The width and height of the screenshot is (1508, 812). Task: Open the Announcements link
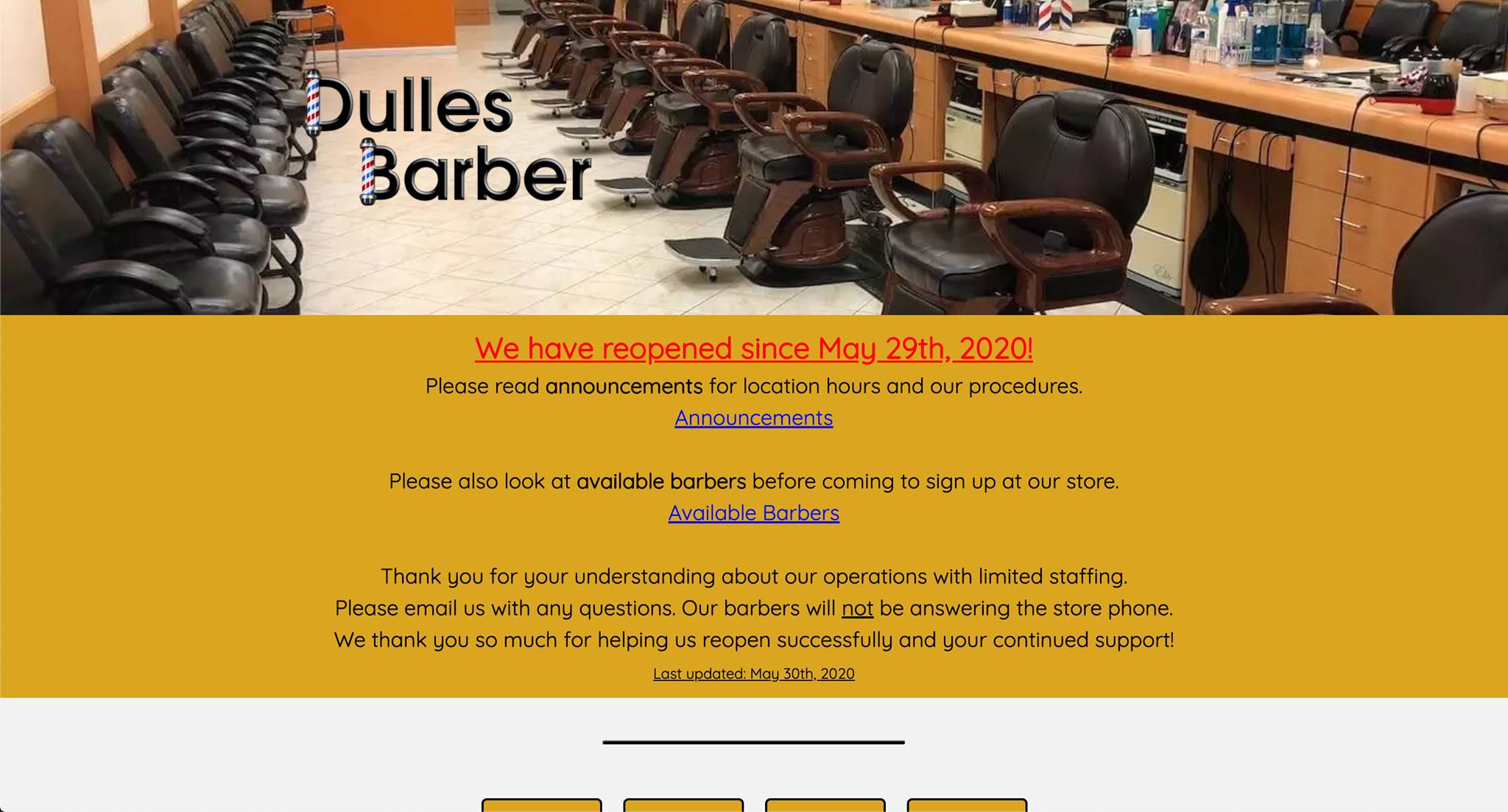[x=753, y=417]
